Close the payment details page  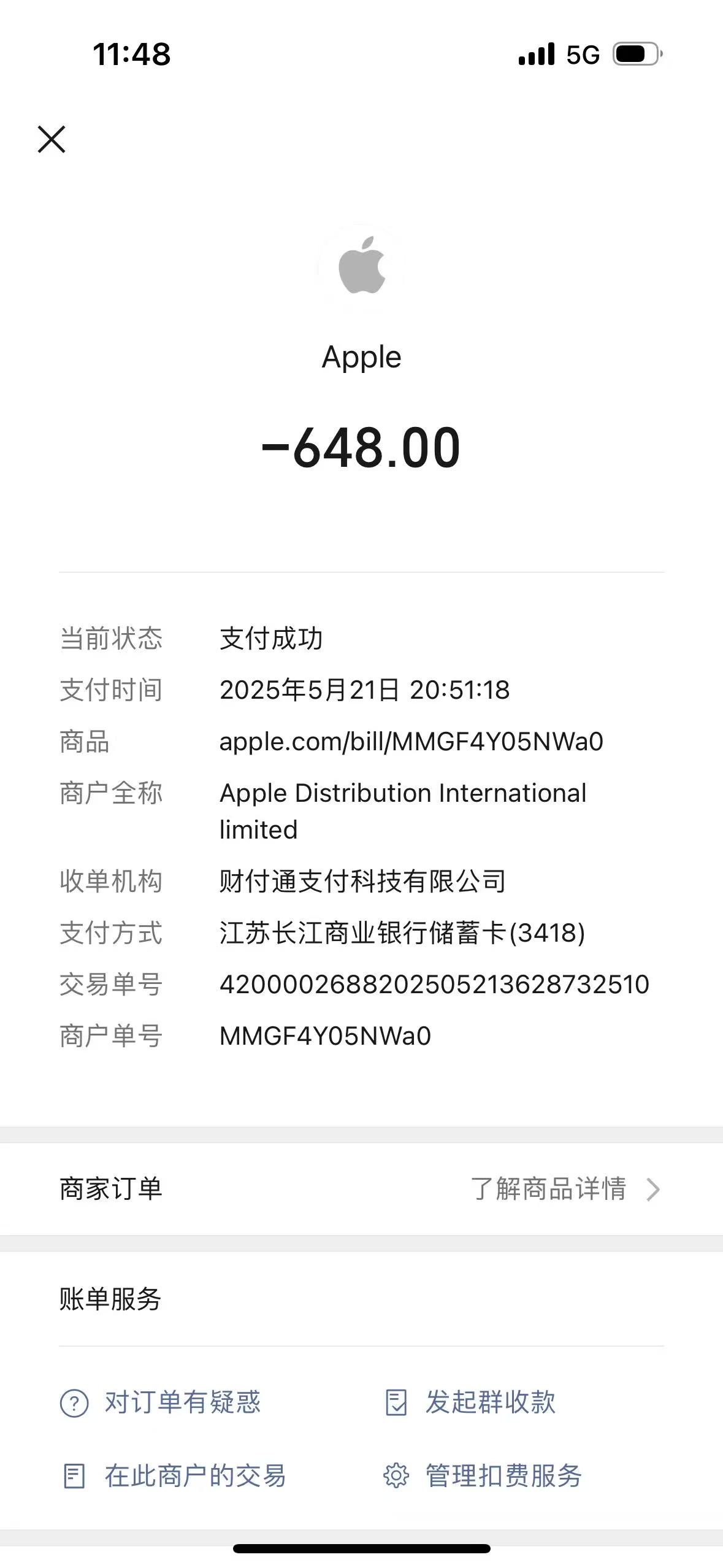point(52,139)
